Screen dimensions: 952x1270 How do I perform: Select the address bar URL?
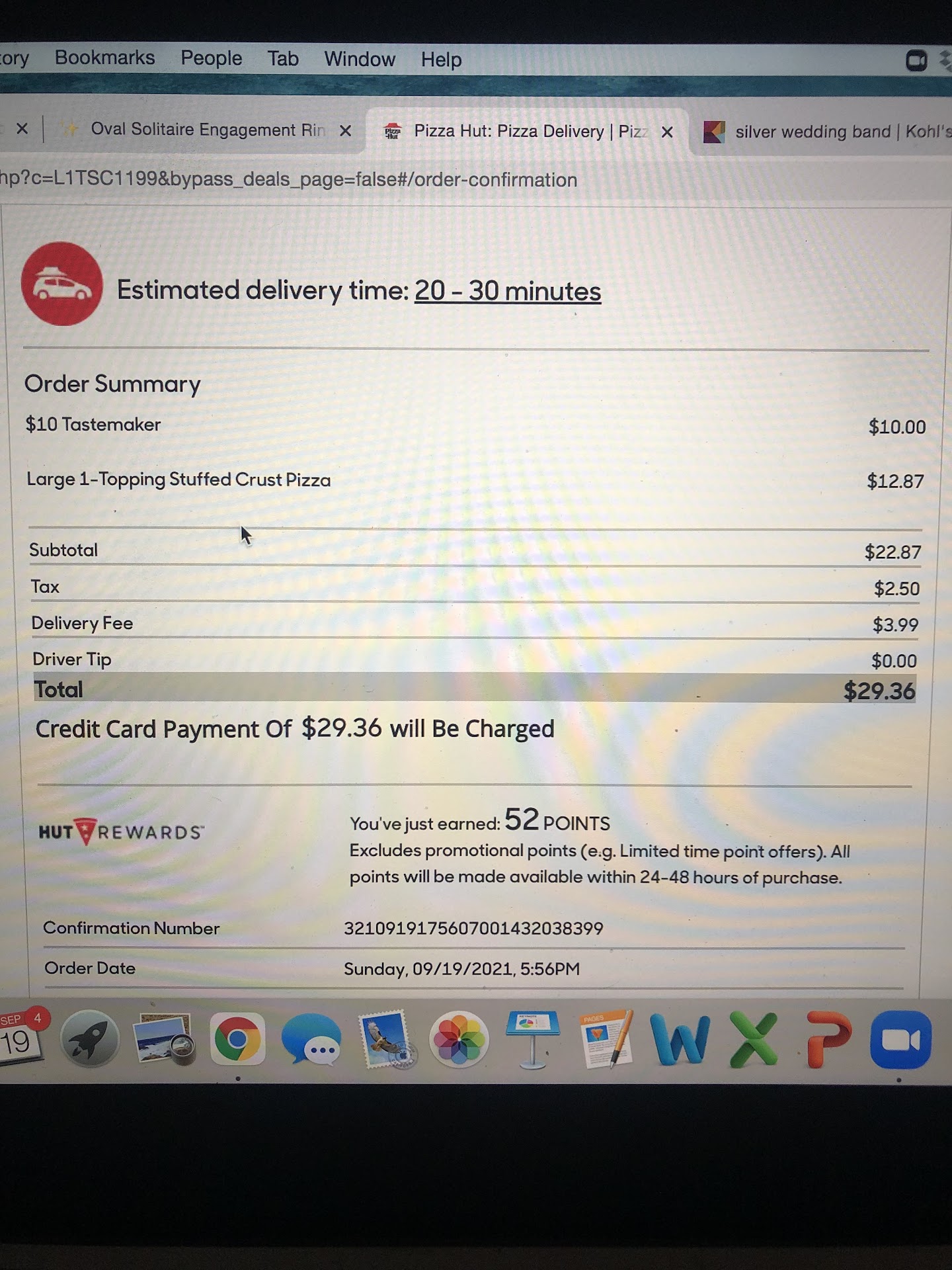288,179
